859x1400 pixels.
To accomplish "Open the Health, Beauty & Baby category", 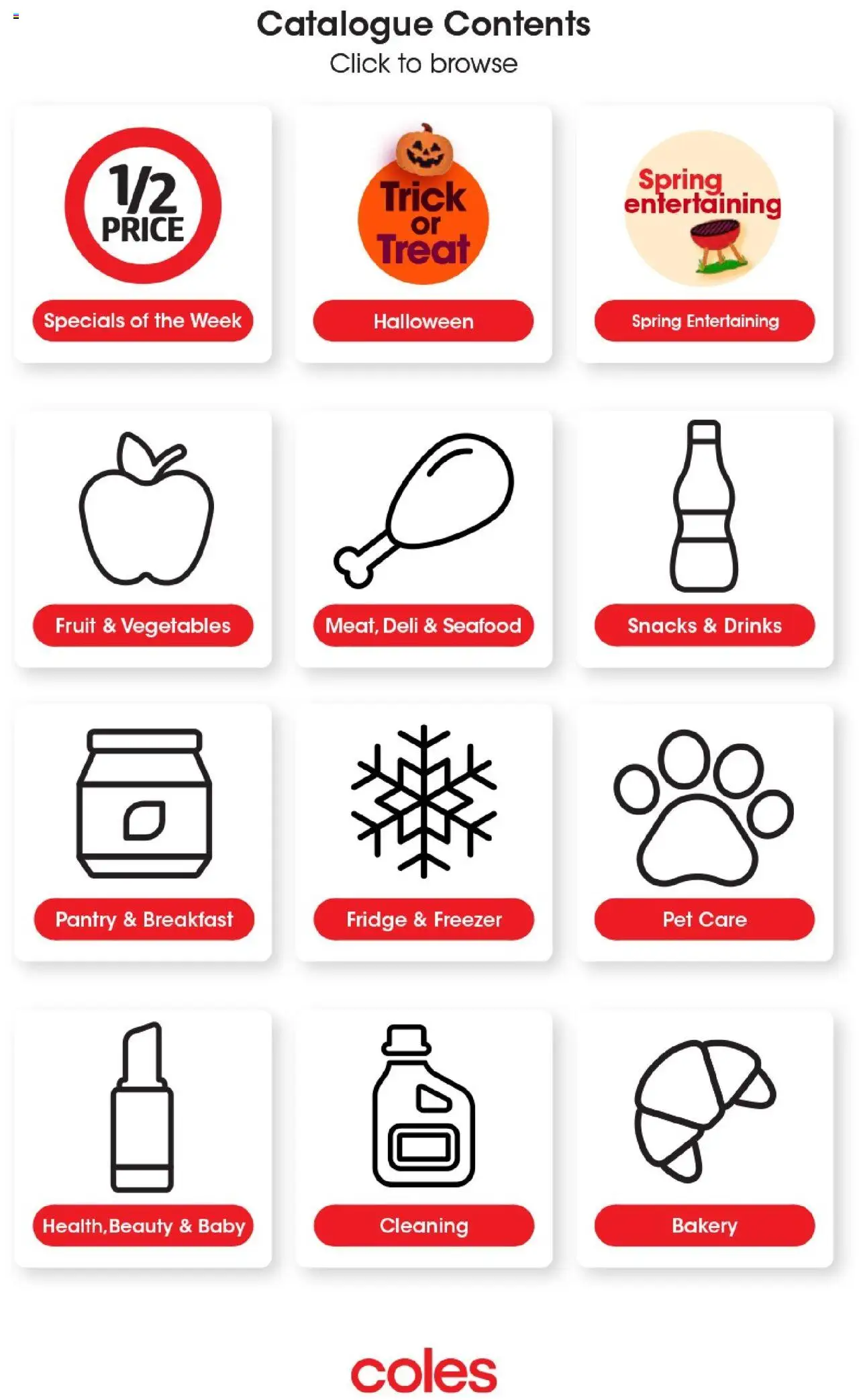I will [x=143, y=1225].
